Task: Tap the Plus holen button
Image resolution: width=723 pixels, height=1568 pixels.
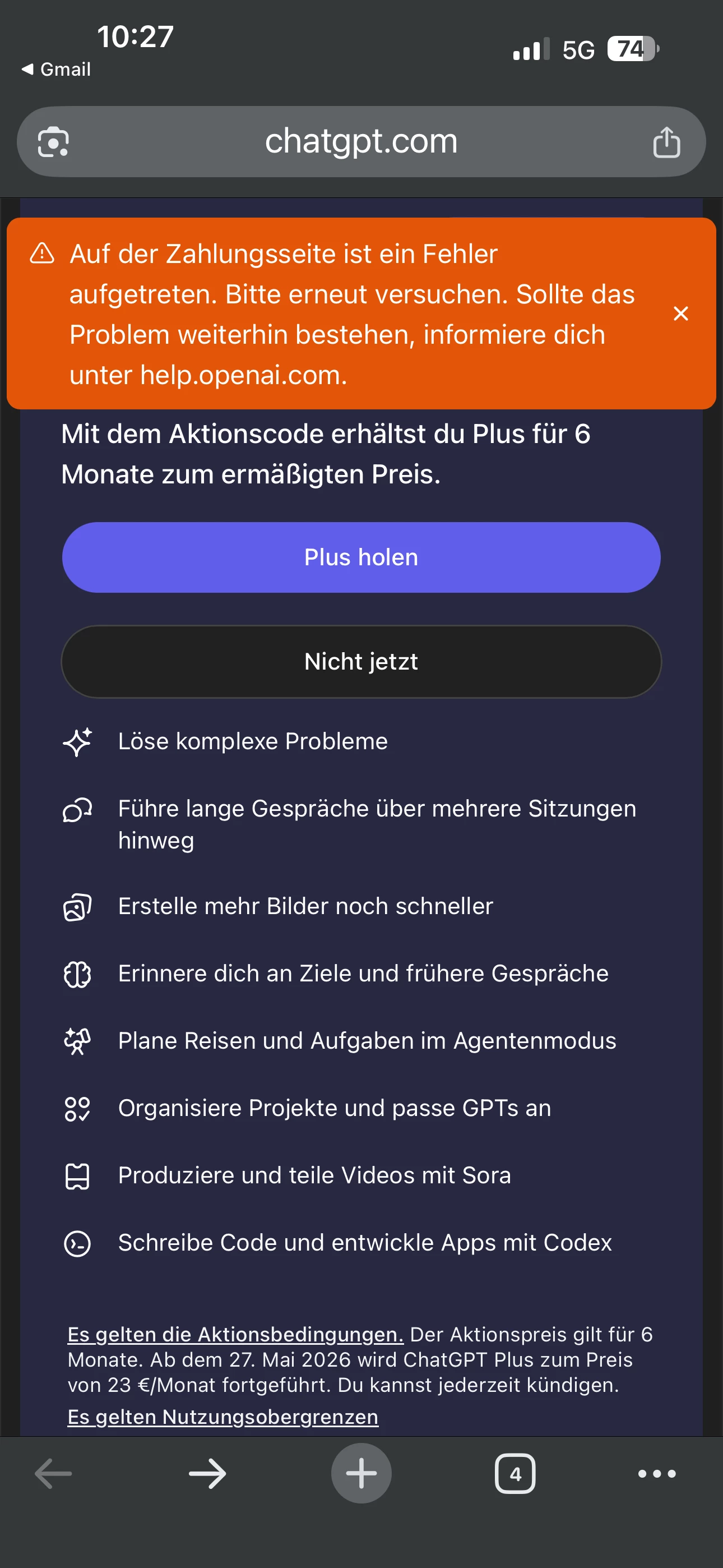Action: 361,557
